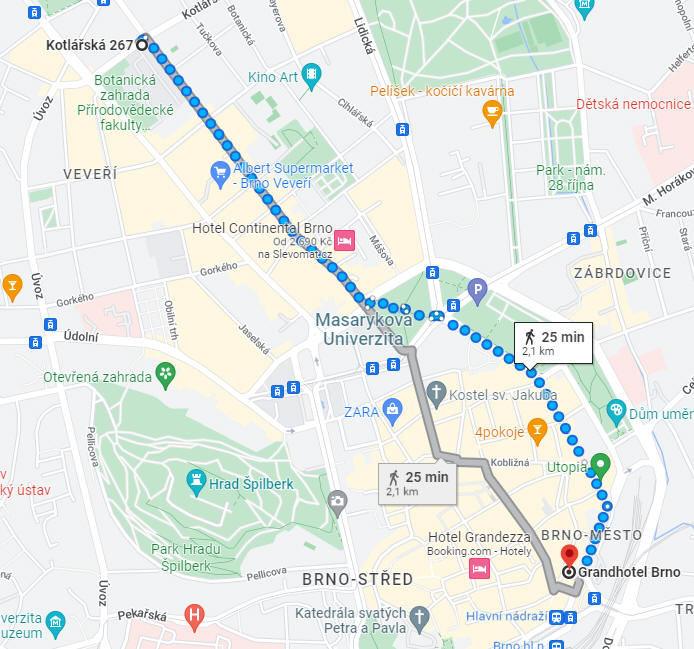Tap the ZARA shopping marker
This screenshot has width=694, height=649.
coord(393,409)
